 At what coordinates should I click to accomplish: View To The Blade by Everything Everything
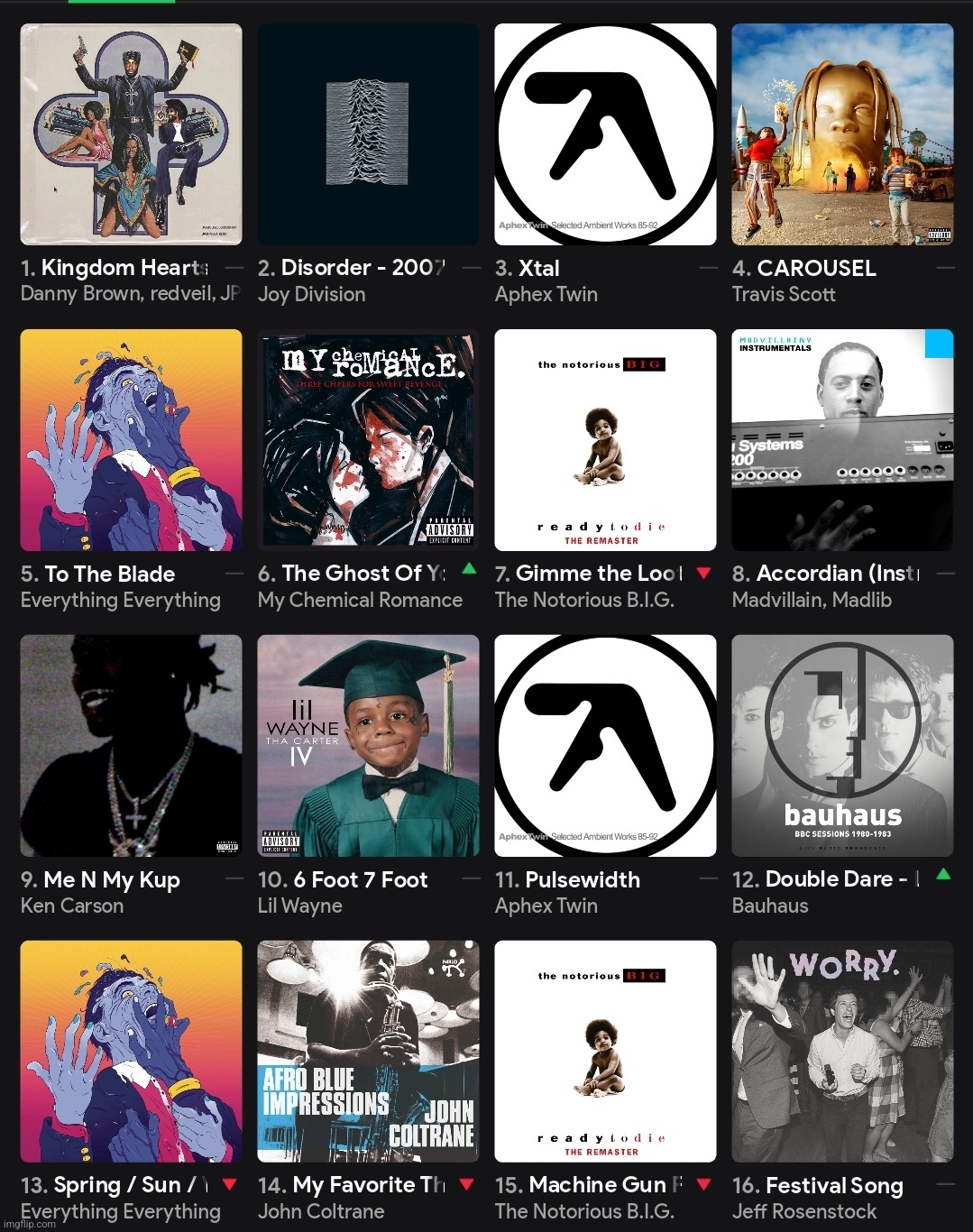(x=131, y=440)
